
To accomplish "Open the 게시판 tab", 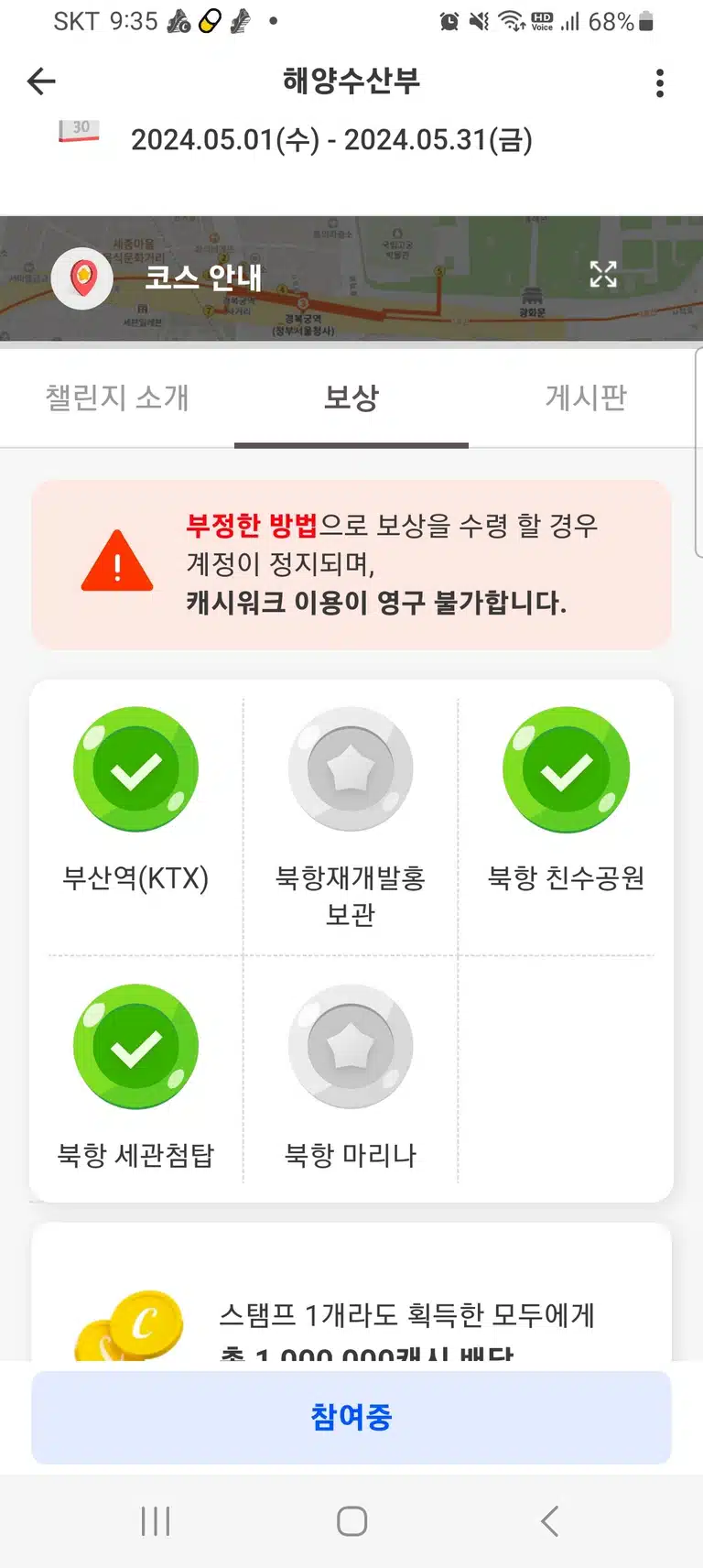I will 586,397.
